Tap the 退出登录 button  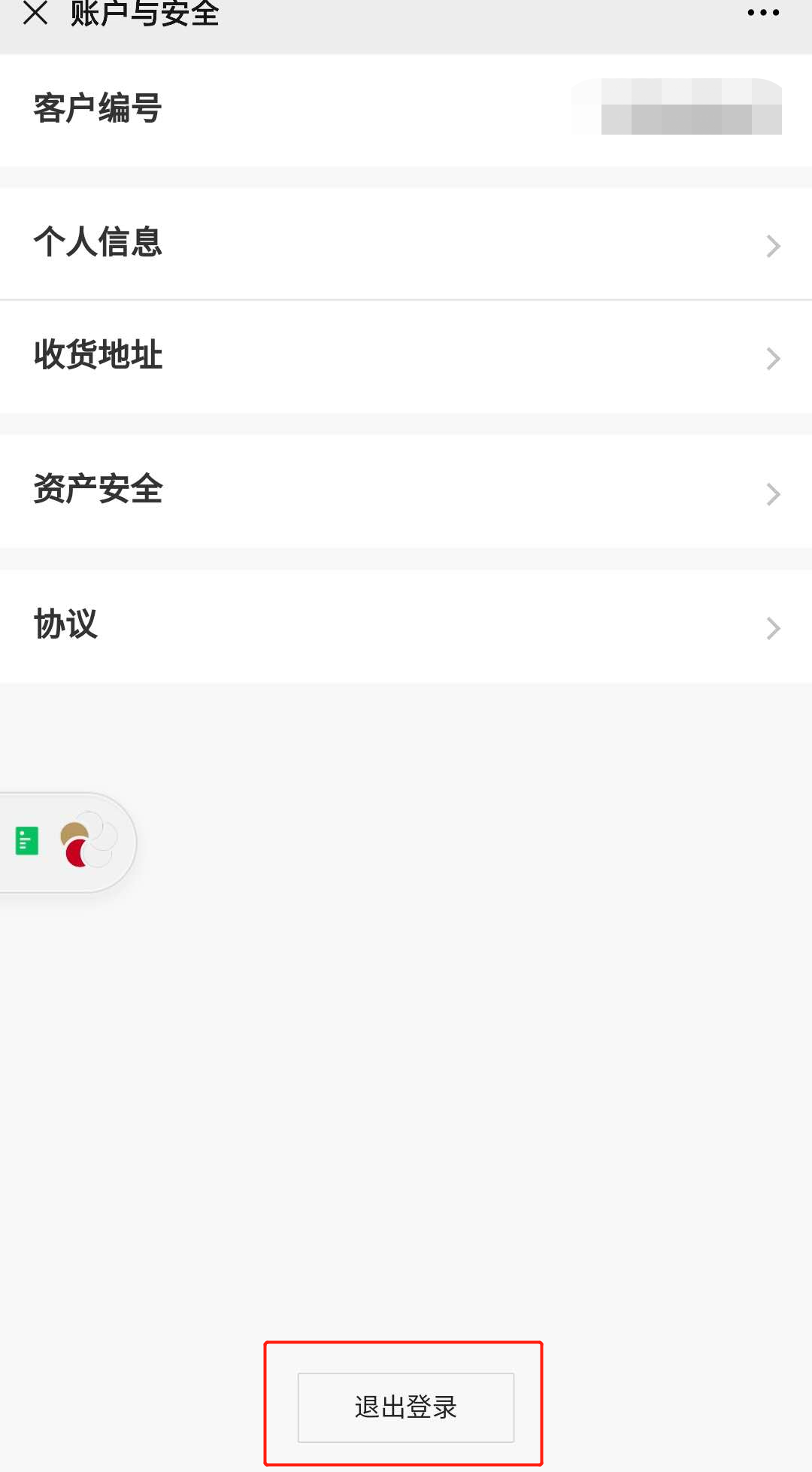click(x=406, y=1407)
